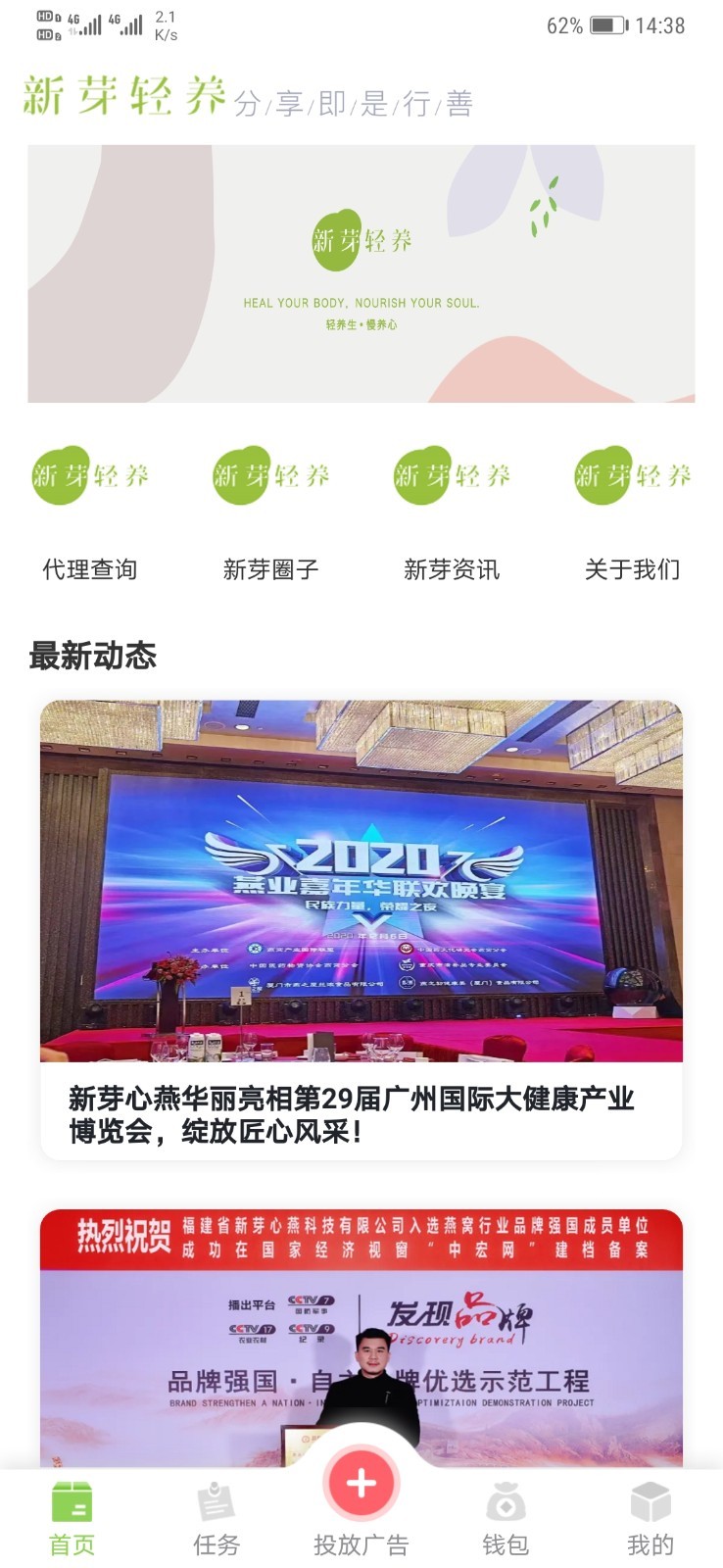
Task: Tap the red plus 投放广告 button
Action: (x=361, y=1485)
